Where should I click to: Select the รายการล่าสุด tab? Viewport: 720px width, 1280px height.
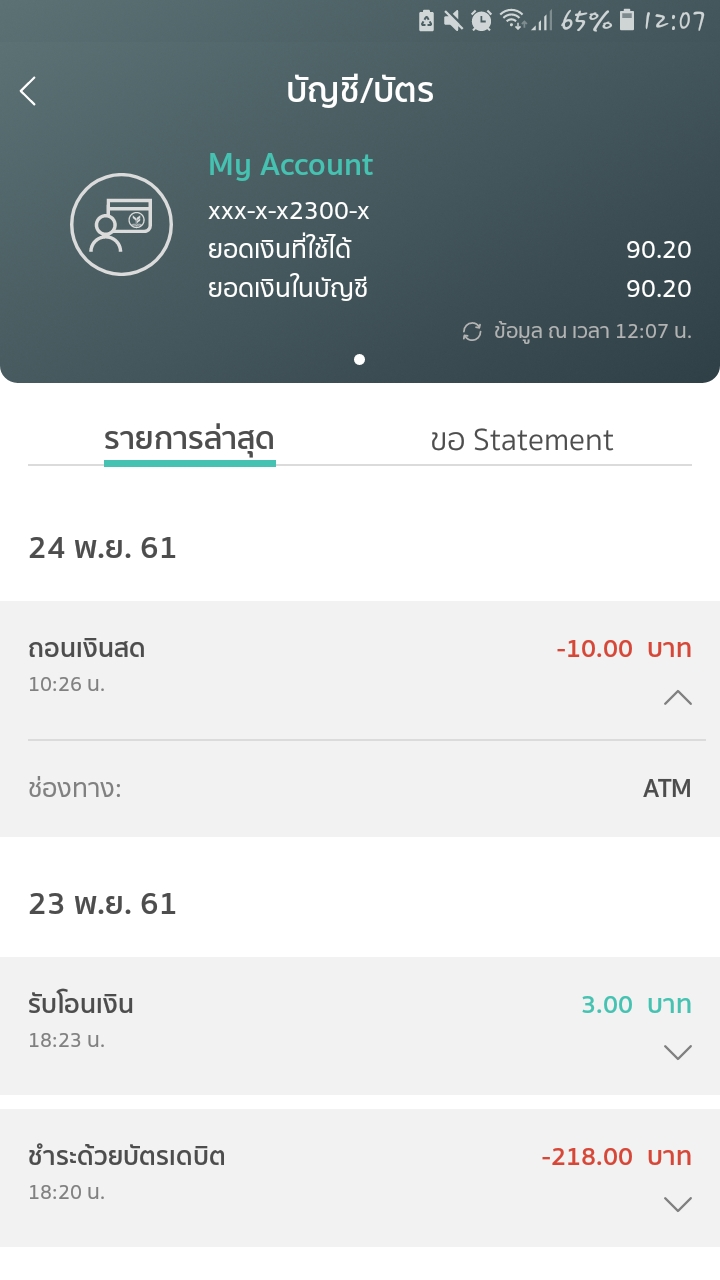click(190, 440)
